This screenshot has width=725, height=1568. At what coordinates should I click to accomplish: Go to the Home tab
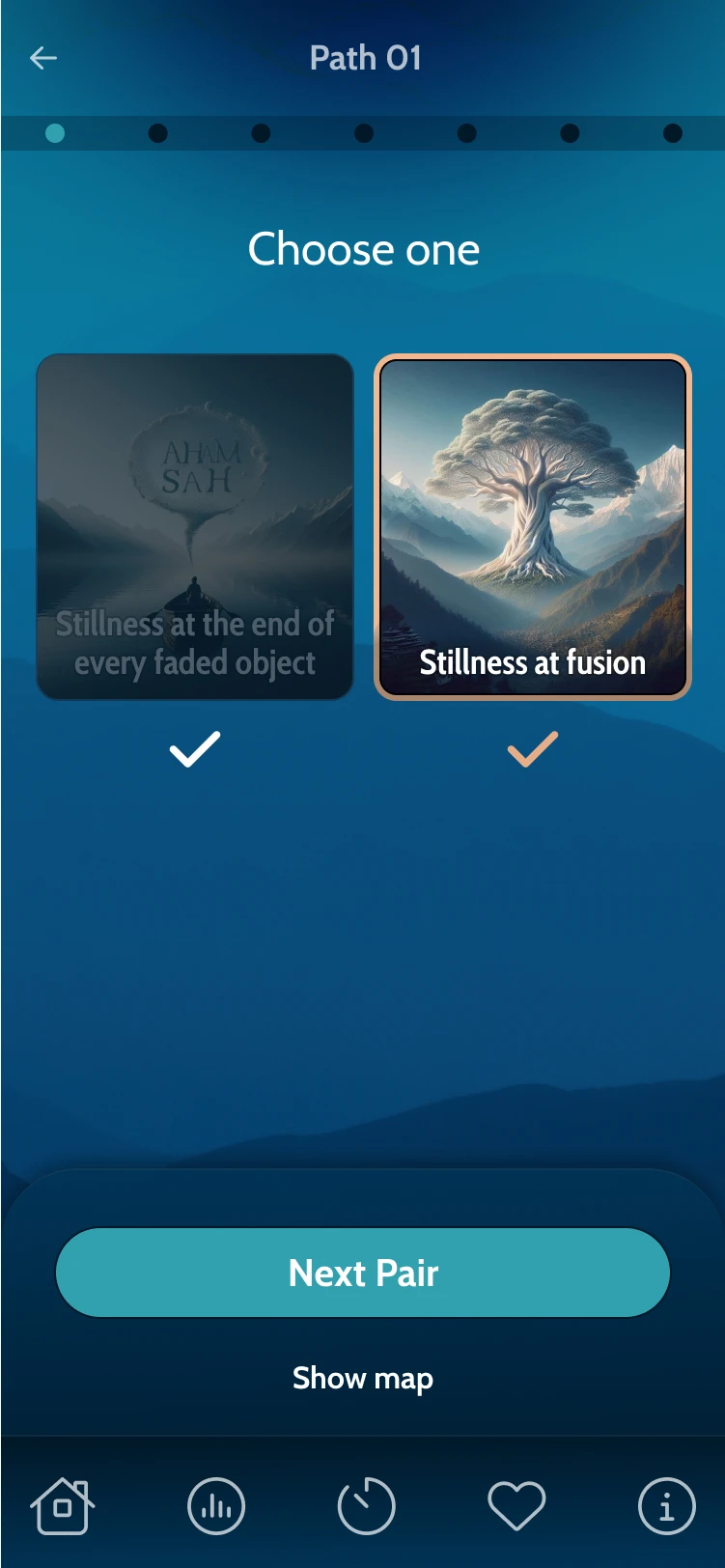[x=63, y=1505]
